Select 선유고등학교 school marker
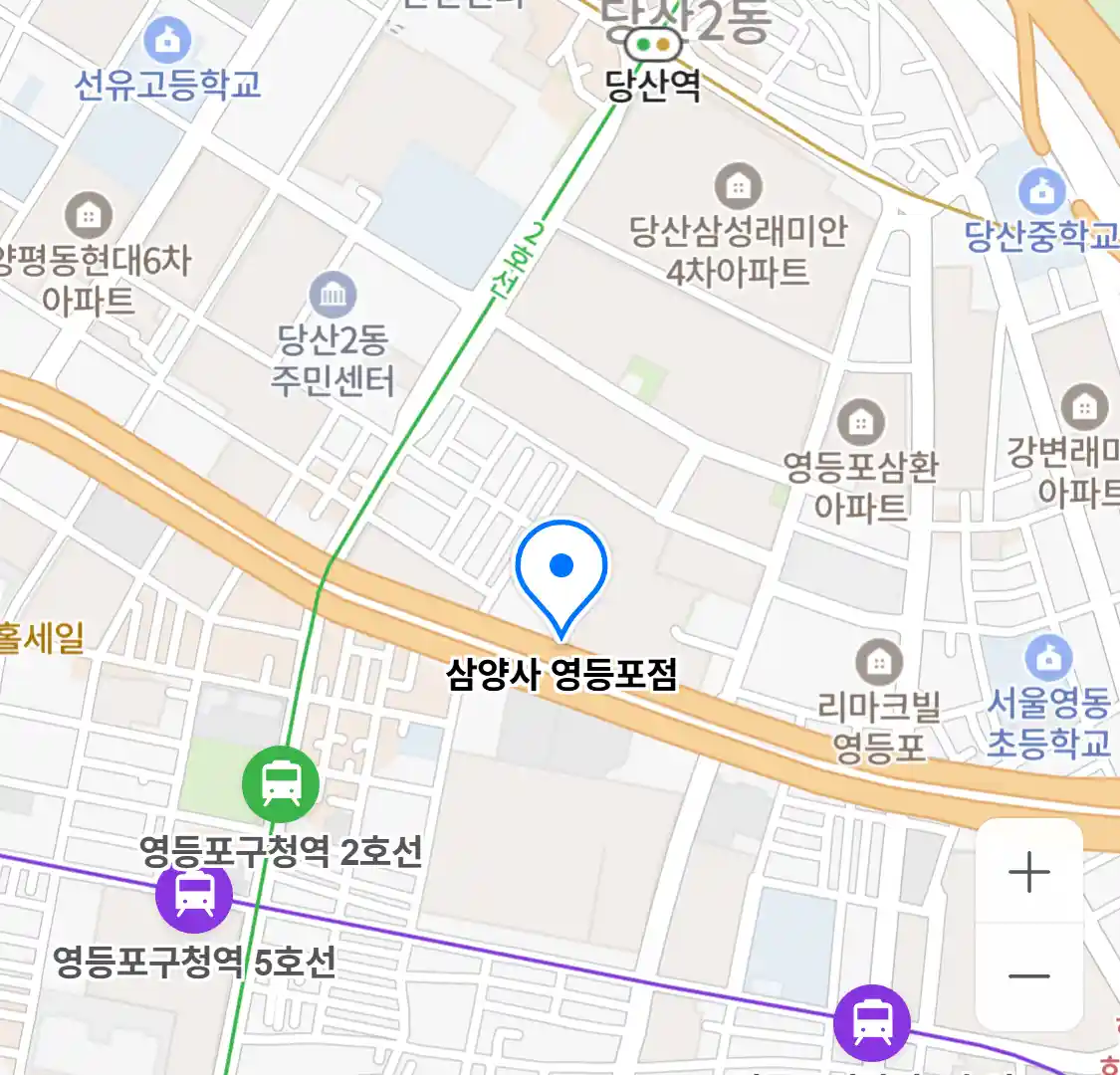 (x=167, y=41)
